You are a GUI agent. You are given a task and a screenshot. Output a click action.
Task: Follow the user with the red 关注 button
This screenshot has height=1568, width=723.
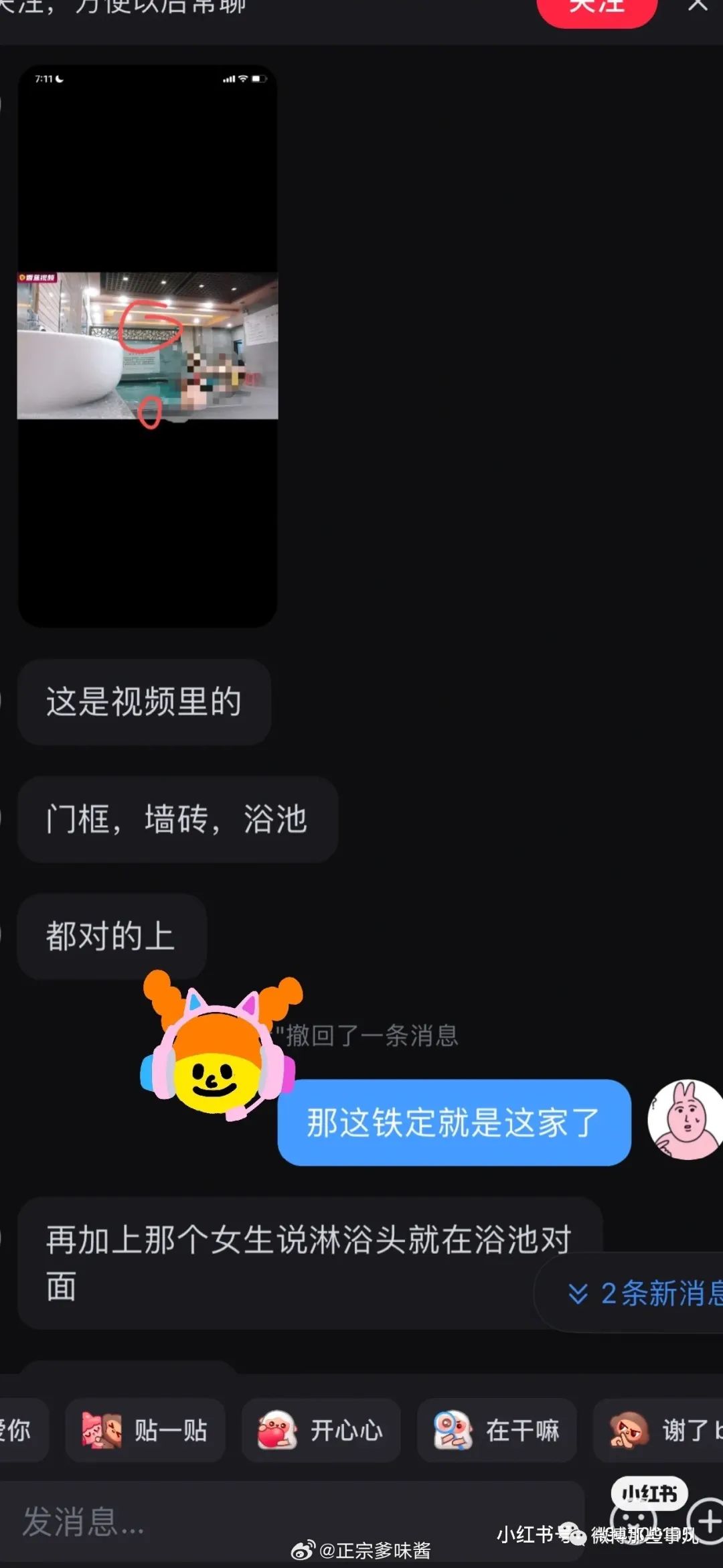point(598,8)
